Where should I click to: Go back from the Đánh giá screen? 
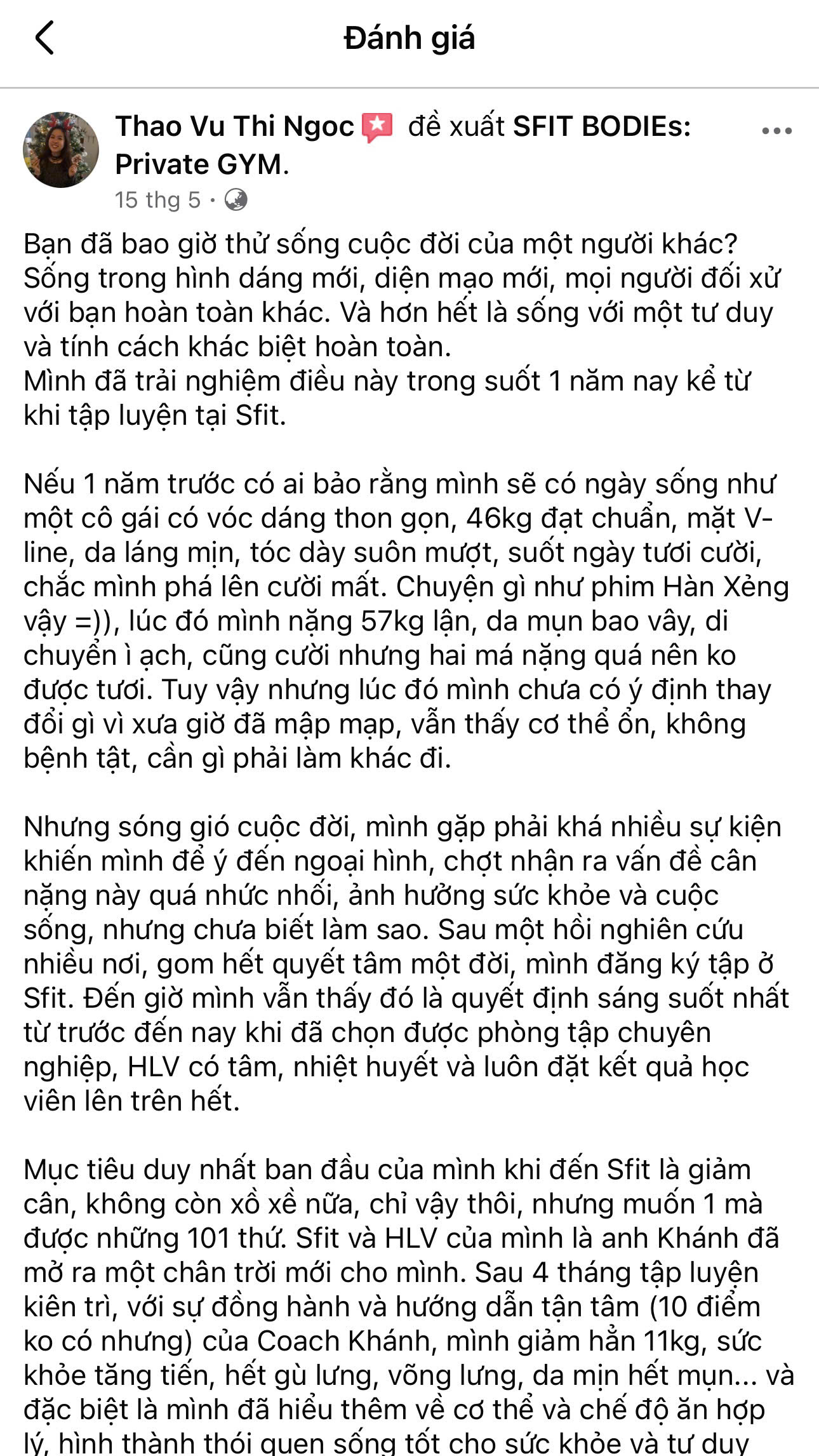44,38
